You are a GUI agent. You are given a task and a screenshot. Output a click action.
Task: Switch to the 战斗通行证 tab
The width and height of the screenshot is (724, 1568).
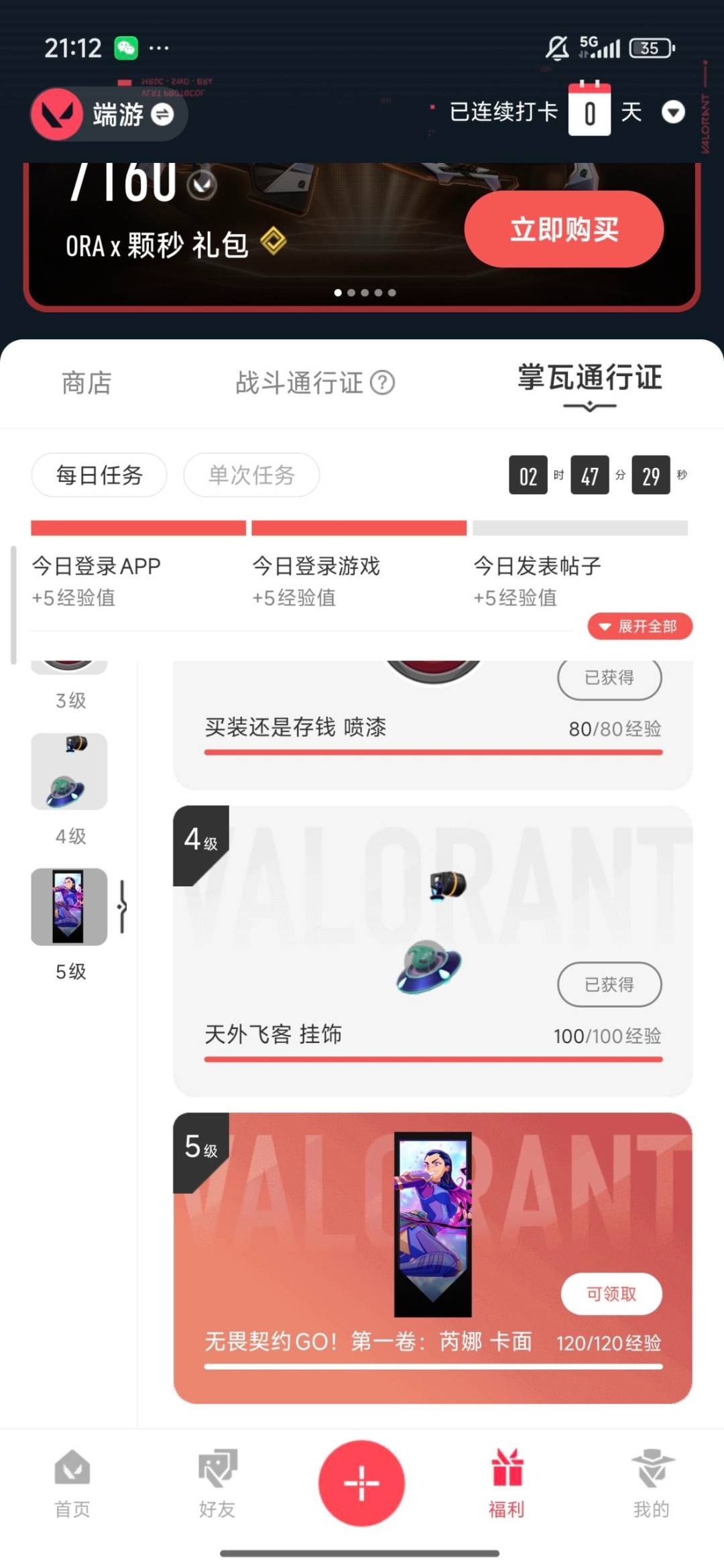tap(299, 382)
